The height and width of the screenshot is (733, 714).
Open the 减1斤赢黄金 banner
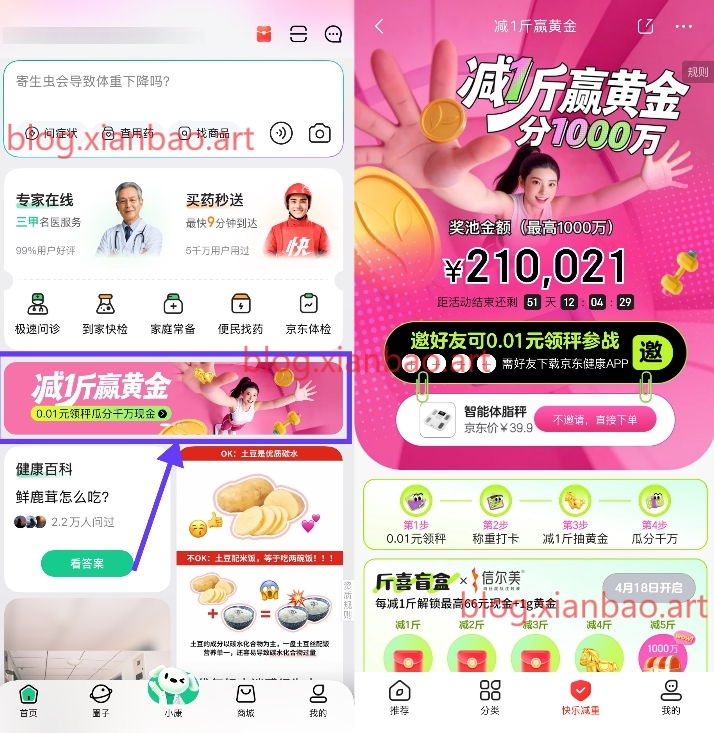point(173,397)
